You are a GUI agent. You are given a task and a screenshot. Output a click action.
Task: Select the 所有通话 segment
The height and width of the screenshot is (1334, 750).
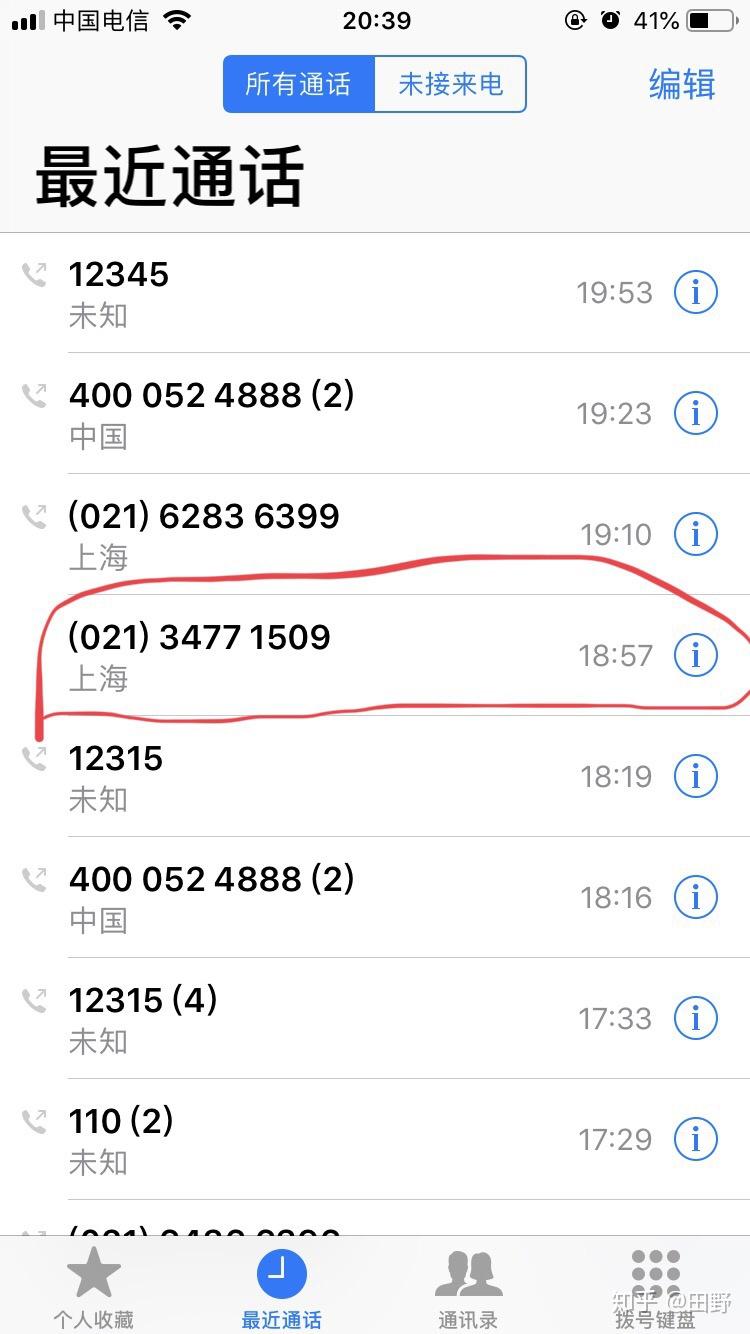298,84
